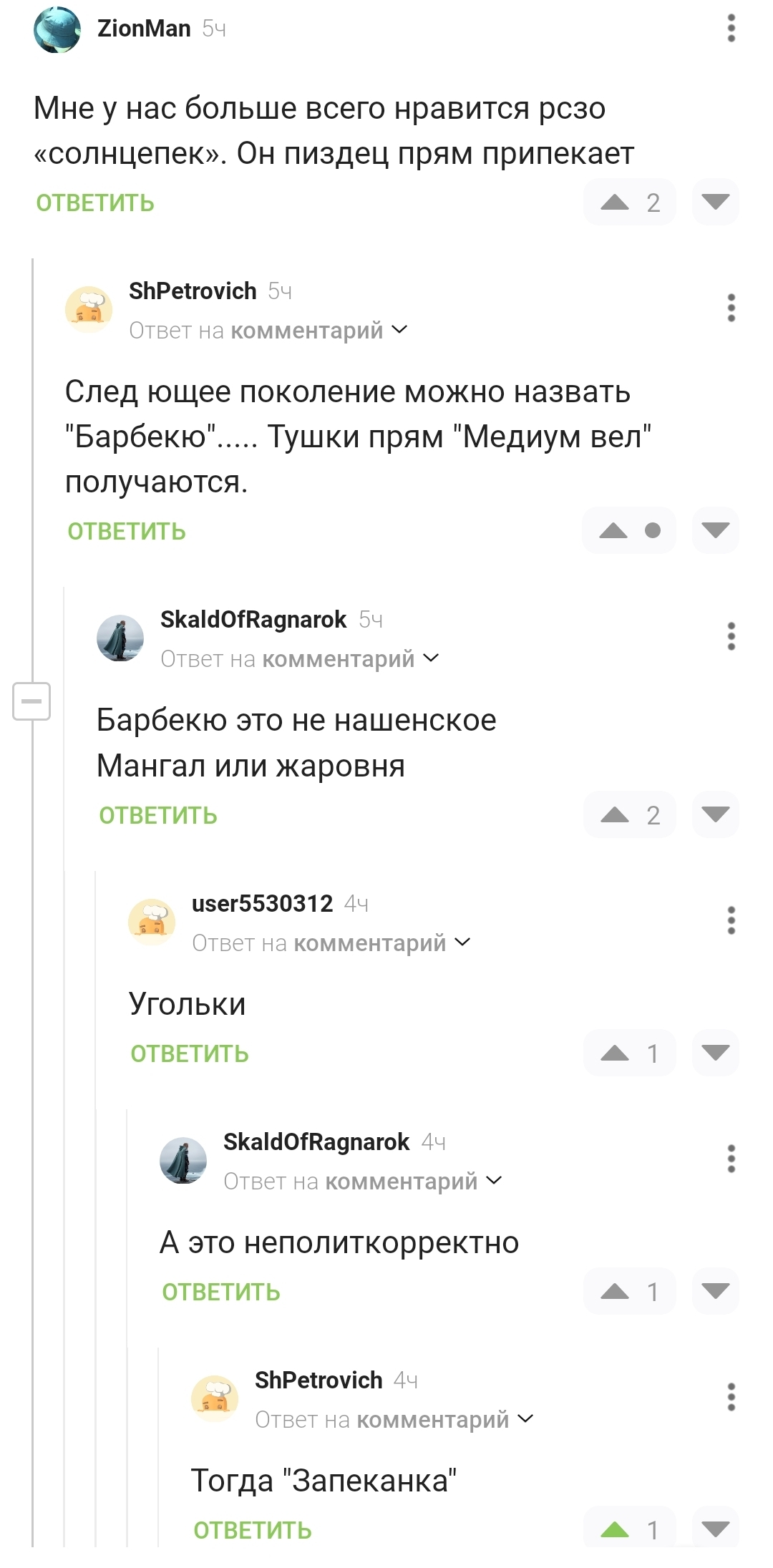Upvote "Мангал или жаровня" comment

[615, 815]
